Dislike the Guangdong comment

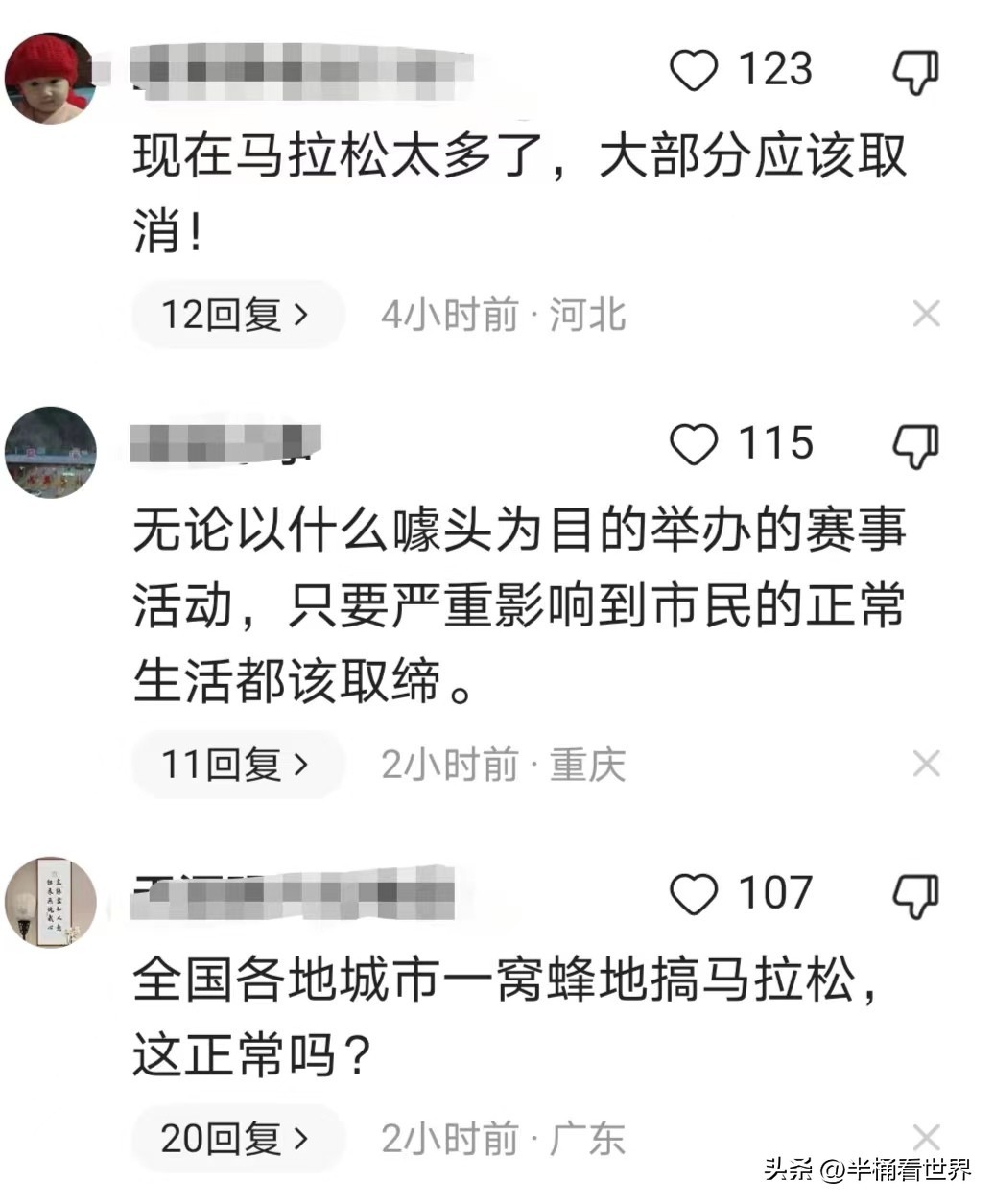(915, 896)
